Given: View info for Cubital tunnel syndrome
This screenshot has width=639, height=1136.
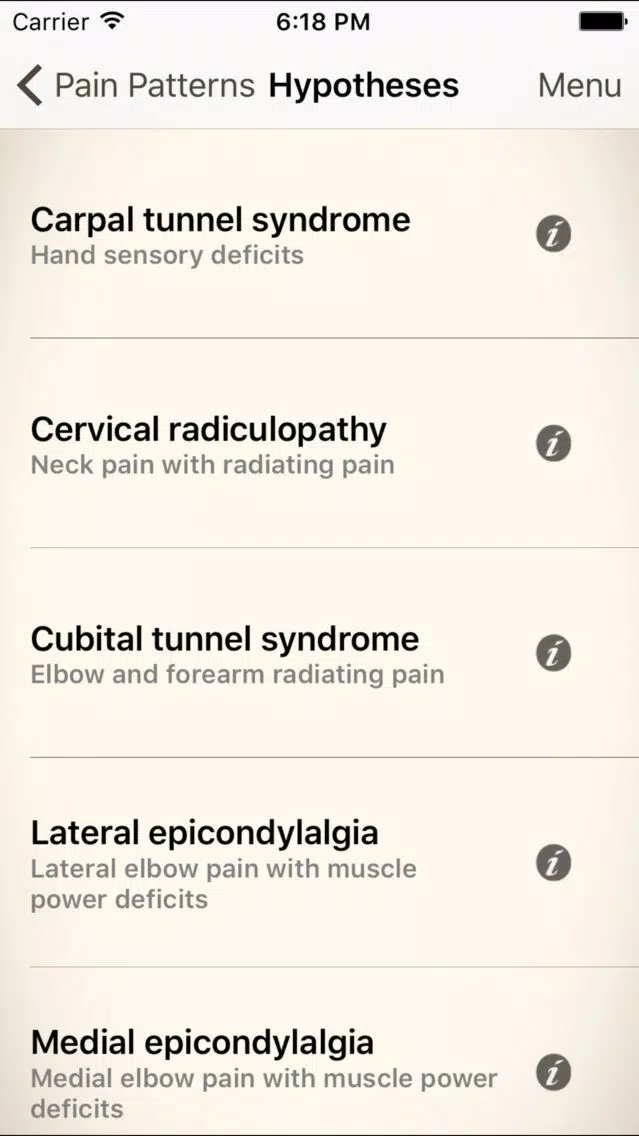Looking at the screenshot, I should pyautogui.click(x=554, y=653).
